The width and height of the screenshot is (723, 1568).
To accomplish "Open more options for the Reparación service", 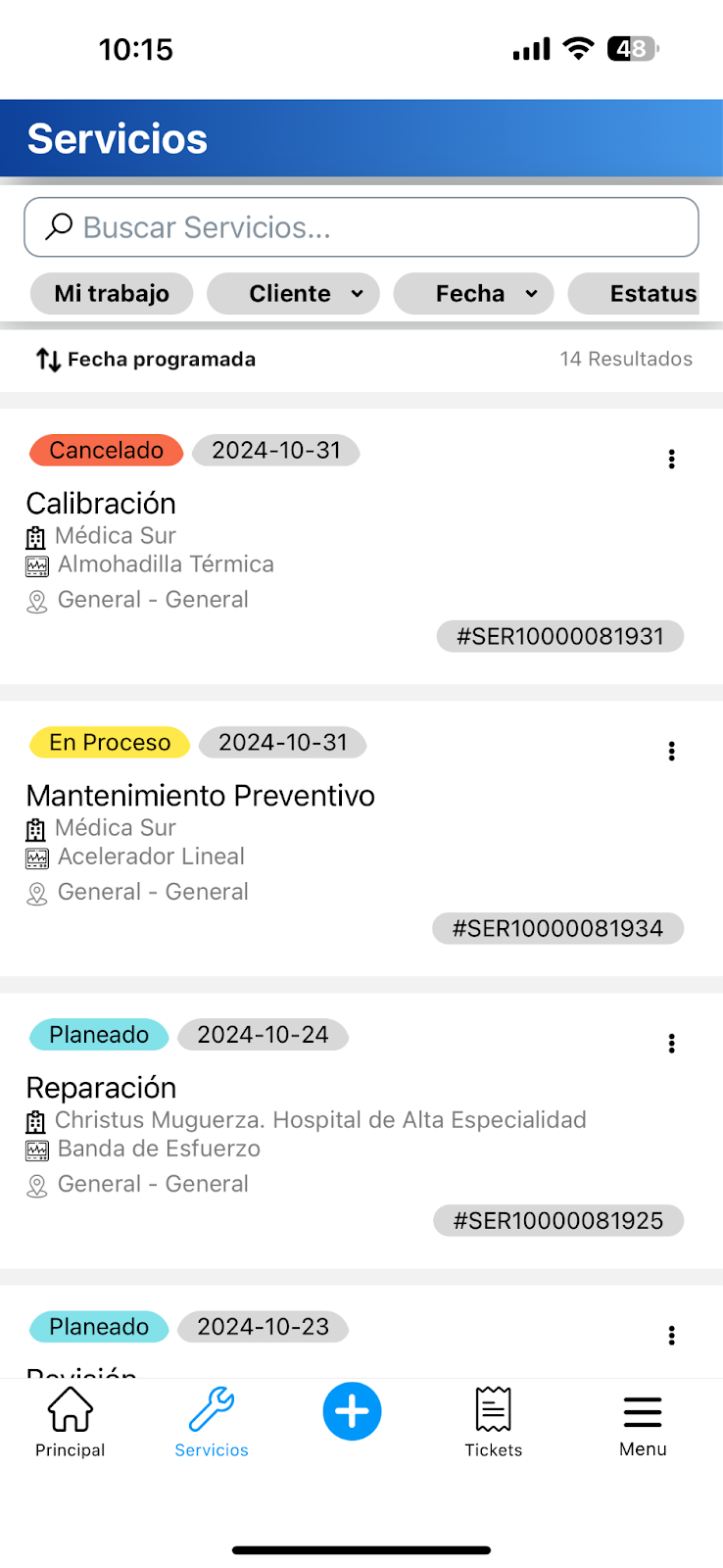I will click(671, 1043).
